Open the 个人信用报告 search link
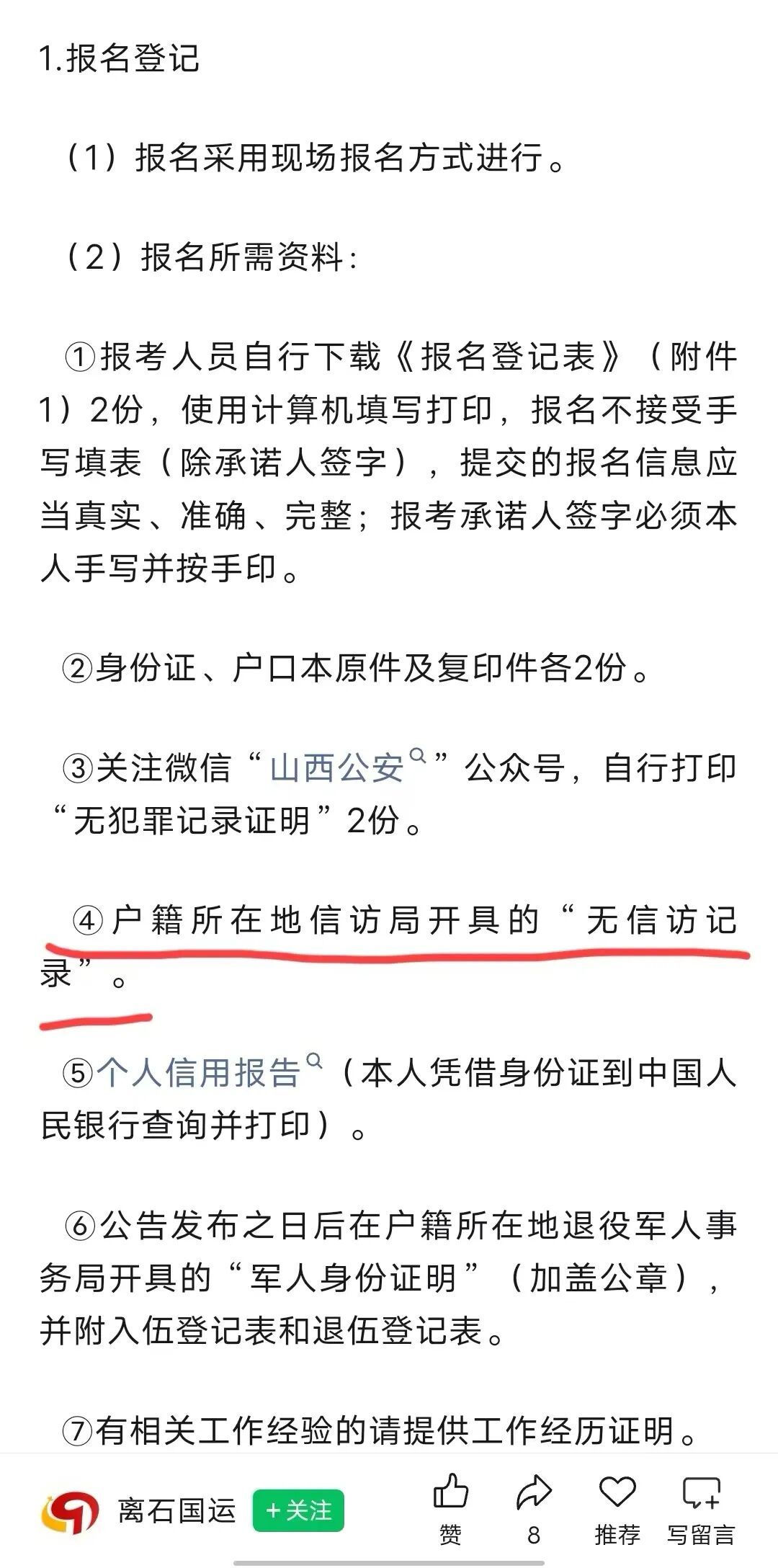The width and height of the screenshot is (778, 1568). pos(210,1072)
